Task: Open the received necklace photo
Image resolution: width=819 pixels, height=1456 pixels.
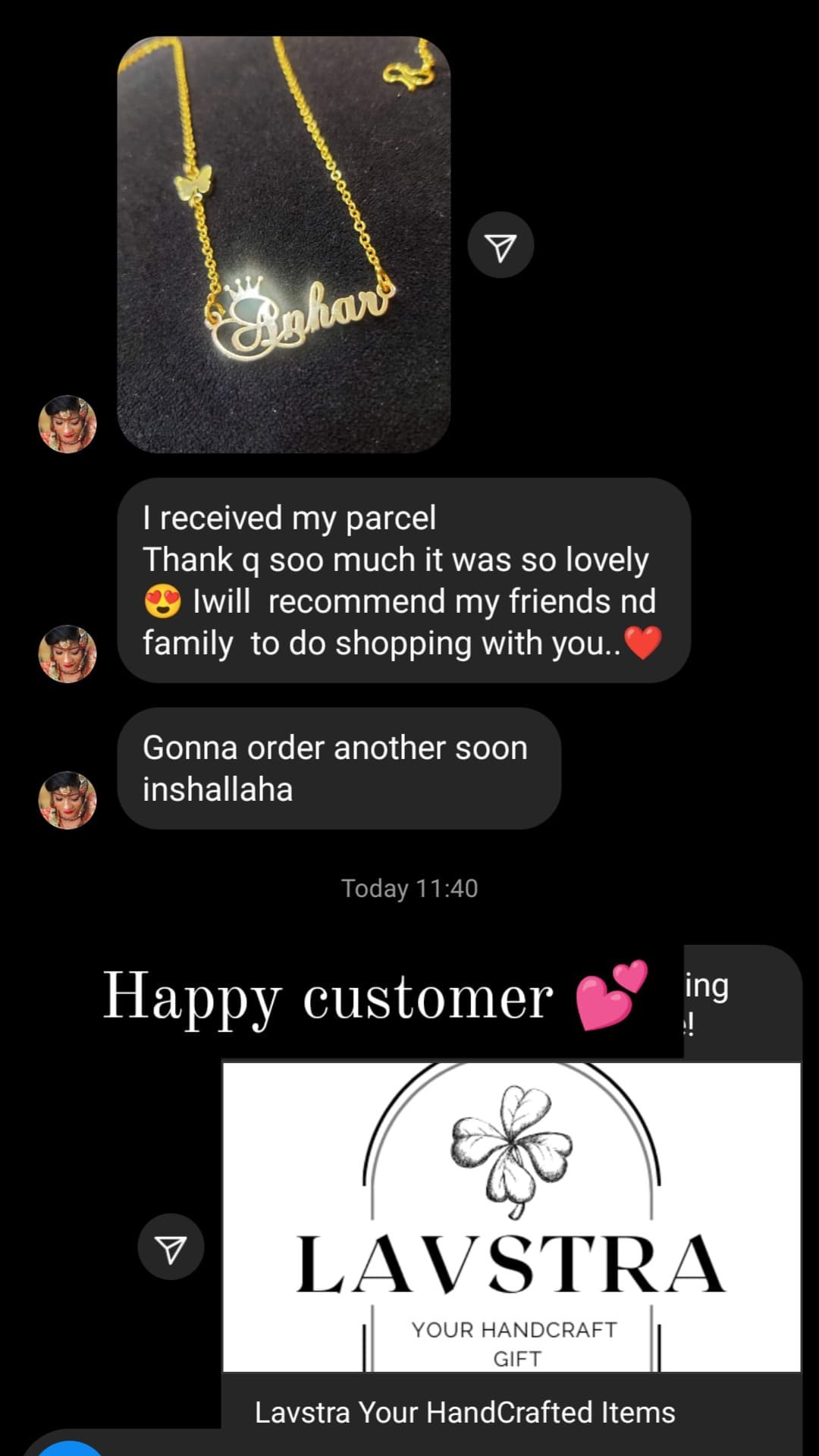Action: [284, 244]
